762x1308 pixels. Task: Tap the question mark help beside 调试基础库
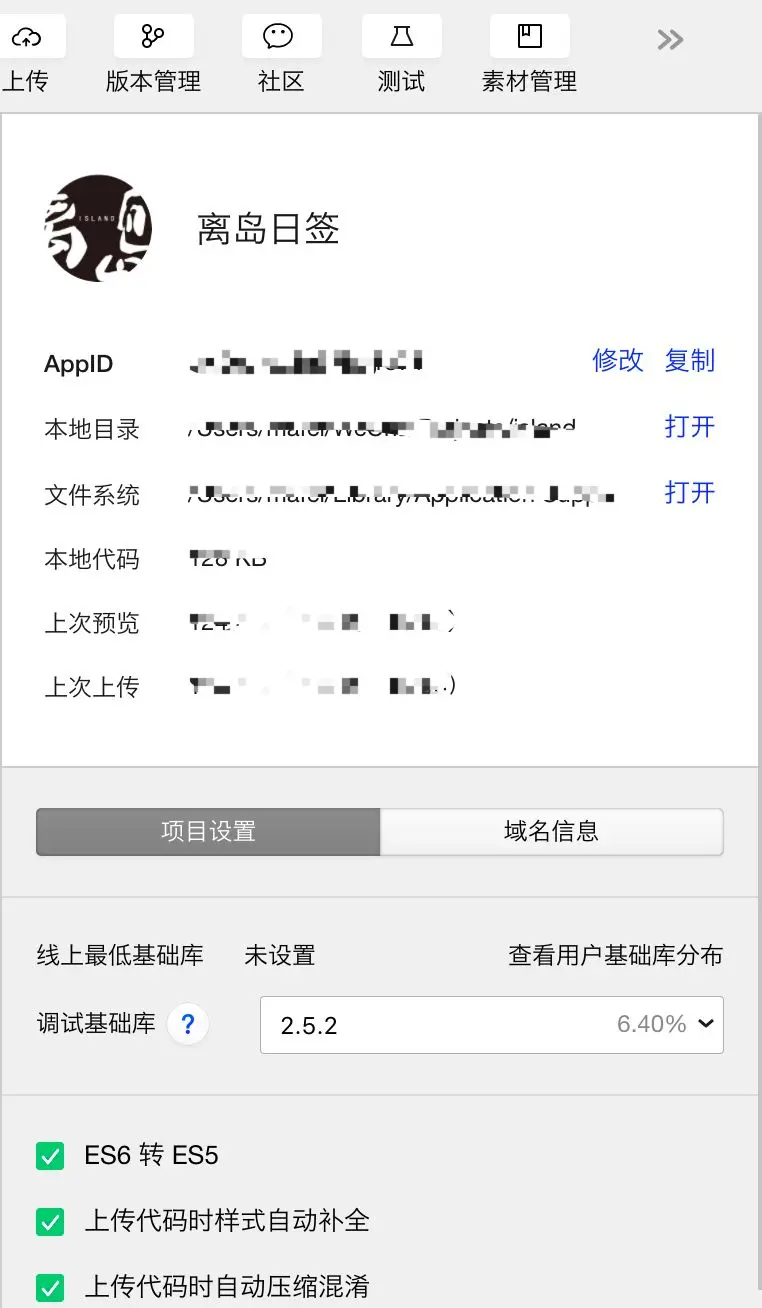point(188,1025)
